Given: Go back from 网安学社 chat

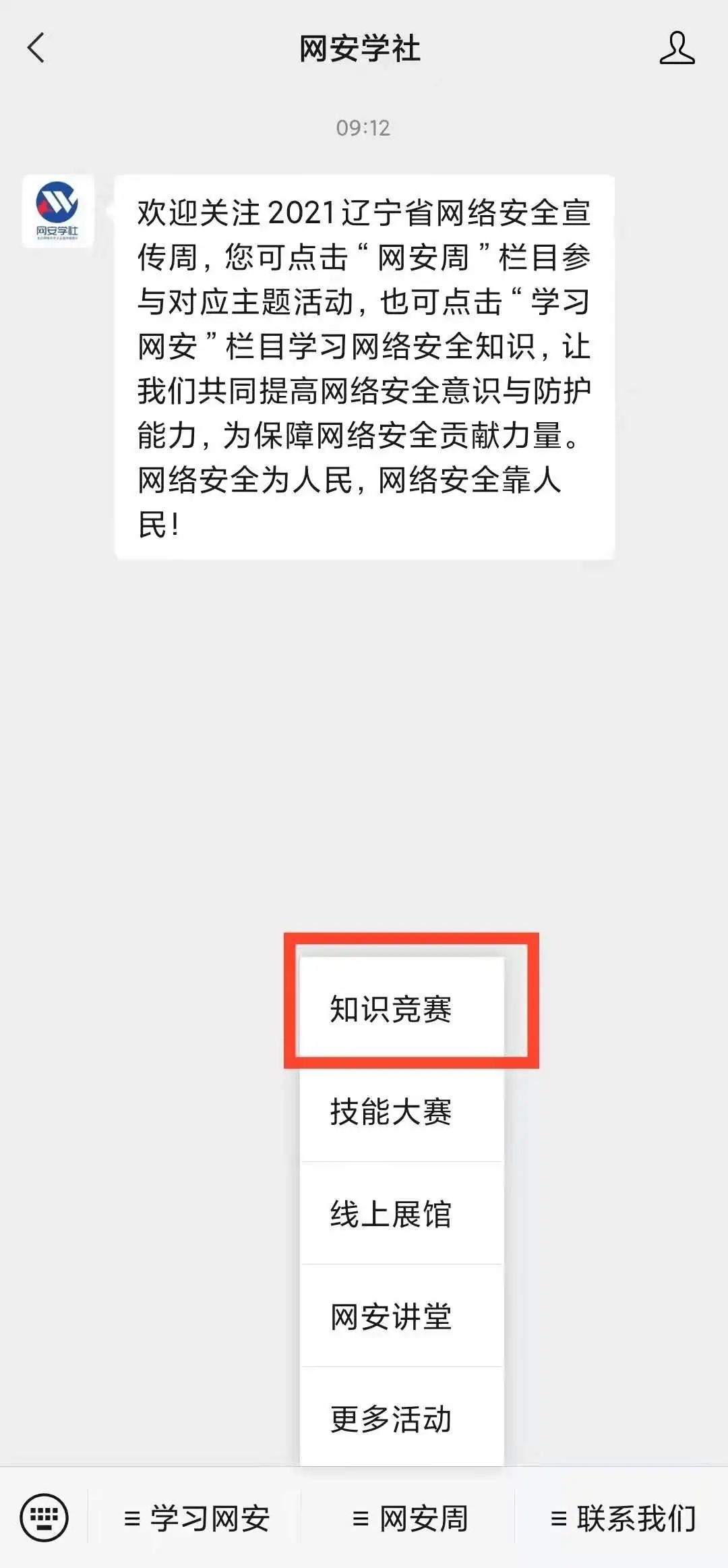Looking at the screenshot, I should click(x=36, y=49).
